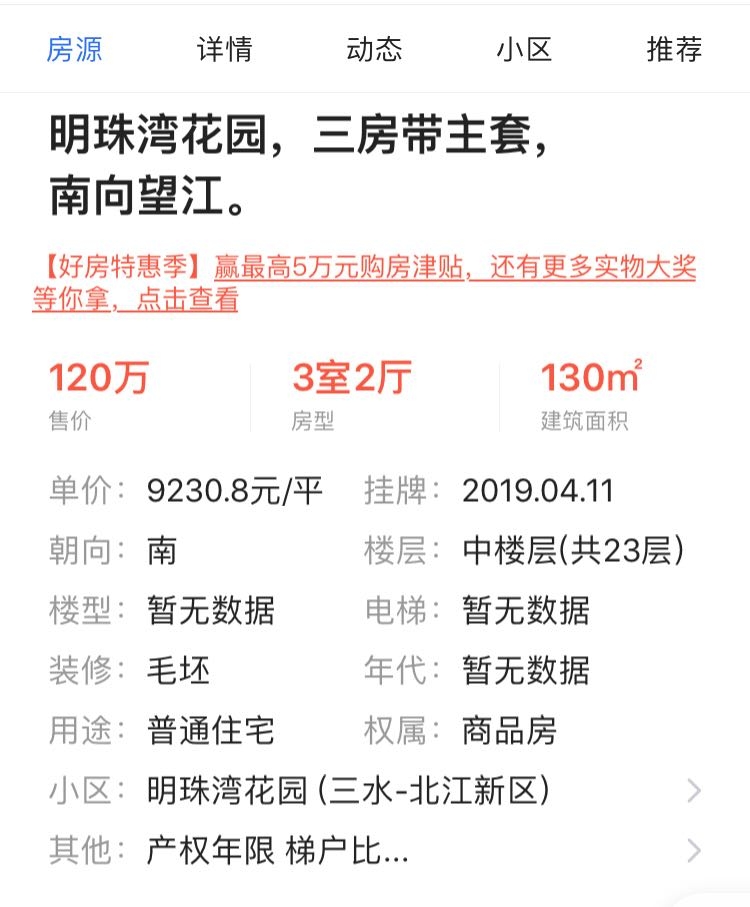Open the 动态 tab

tap(375, 49)
